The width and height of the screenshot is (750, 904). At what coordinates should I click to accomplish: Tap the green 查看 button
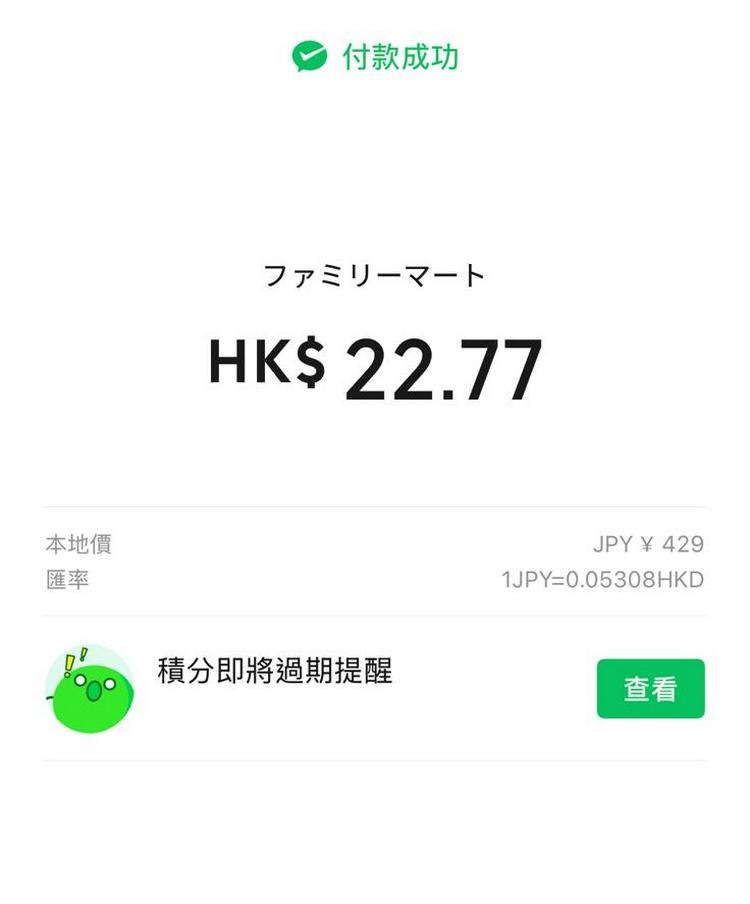tap(650, 689)
